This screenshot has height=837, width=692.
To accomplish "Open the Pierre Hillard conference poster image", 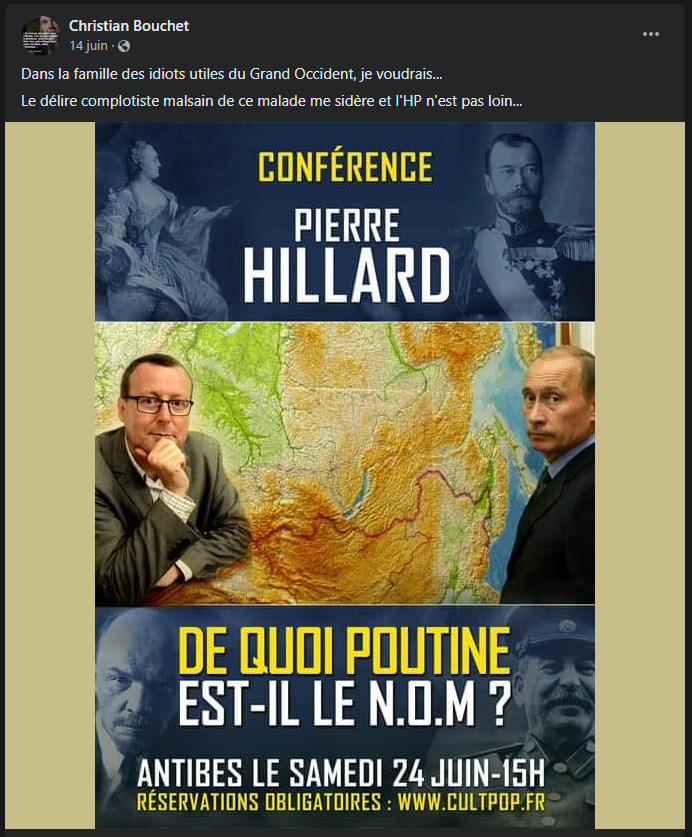I will point(345,475).
